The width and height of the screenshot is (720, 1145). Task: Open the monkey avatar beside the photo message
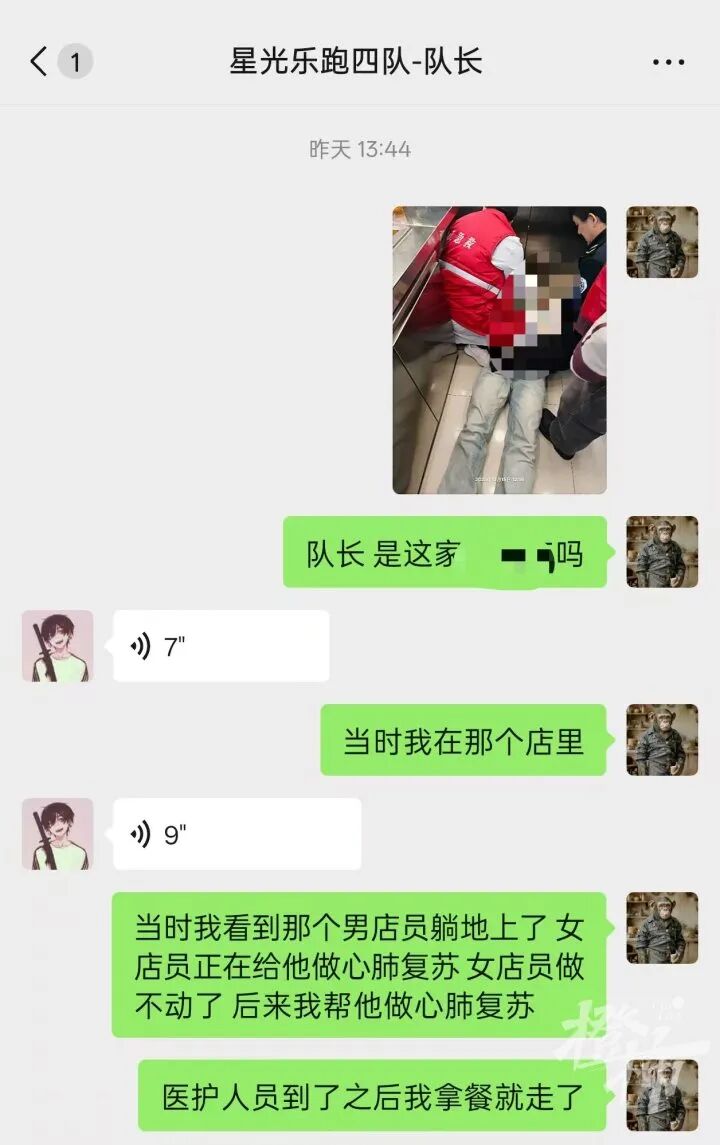point(662,242)
